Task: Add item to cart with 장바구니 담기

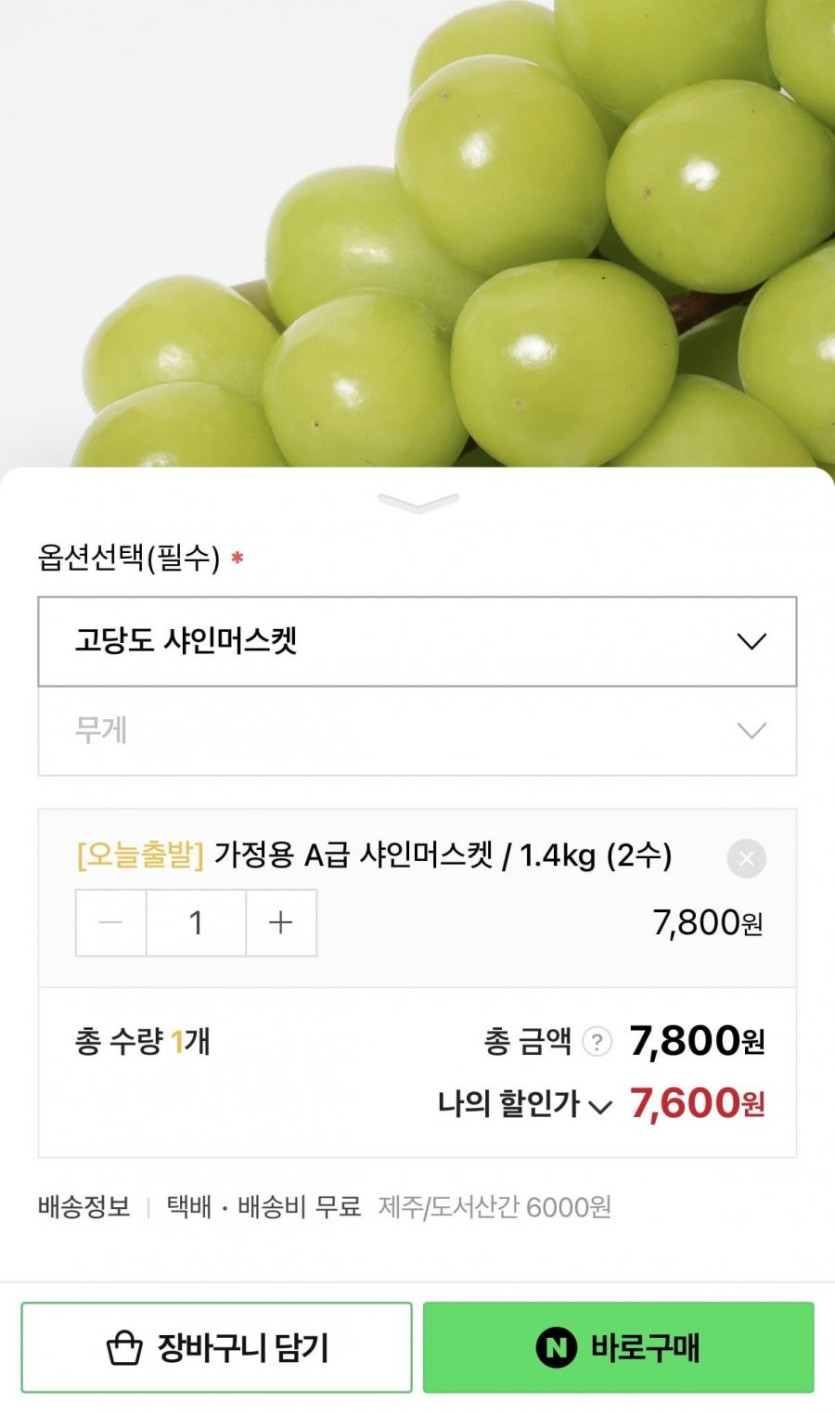Action: click(x=217, y=1348)
